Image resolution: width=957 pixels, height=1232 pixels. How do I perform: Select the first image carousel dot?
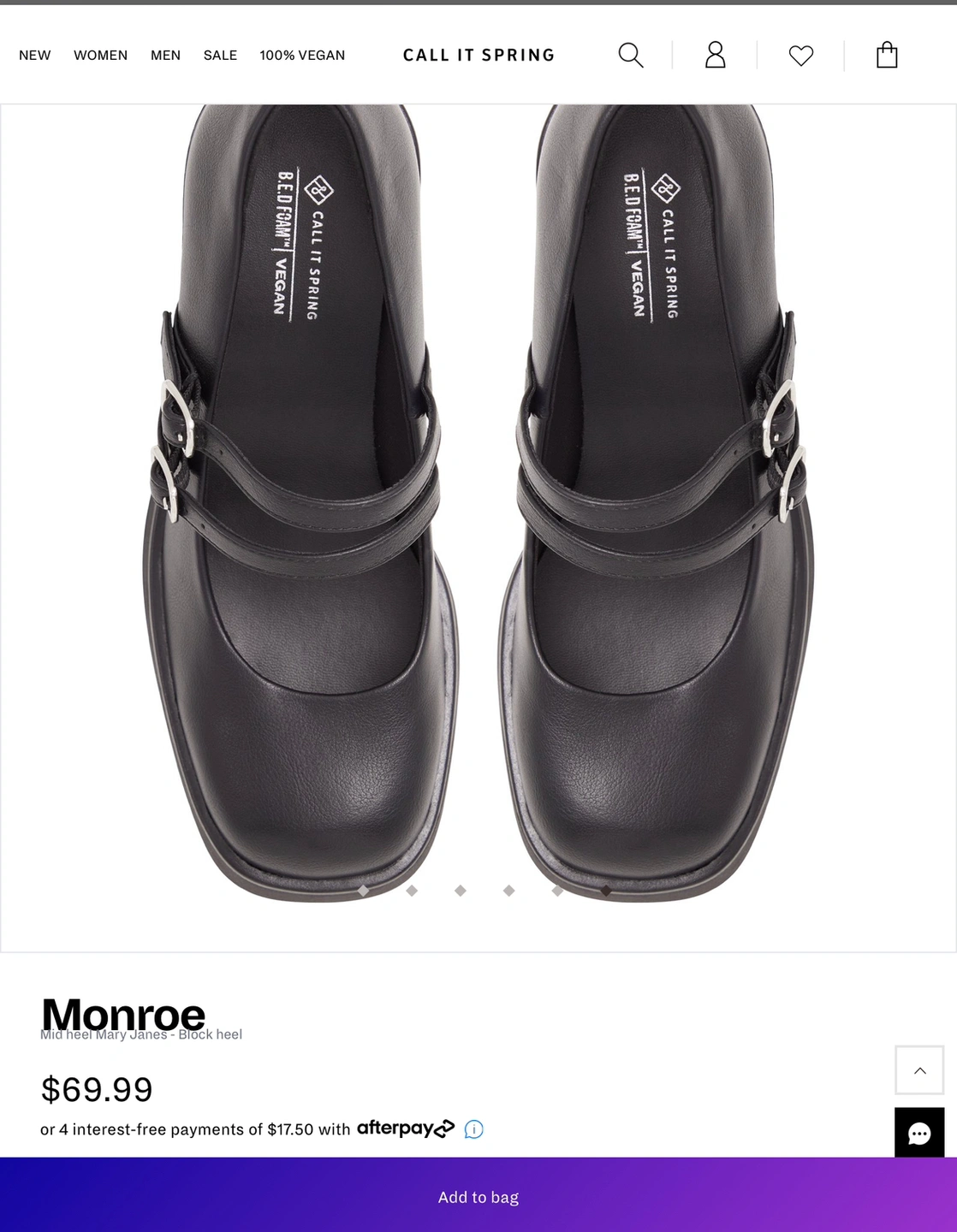(x=363, y=891)
